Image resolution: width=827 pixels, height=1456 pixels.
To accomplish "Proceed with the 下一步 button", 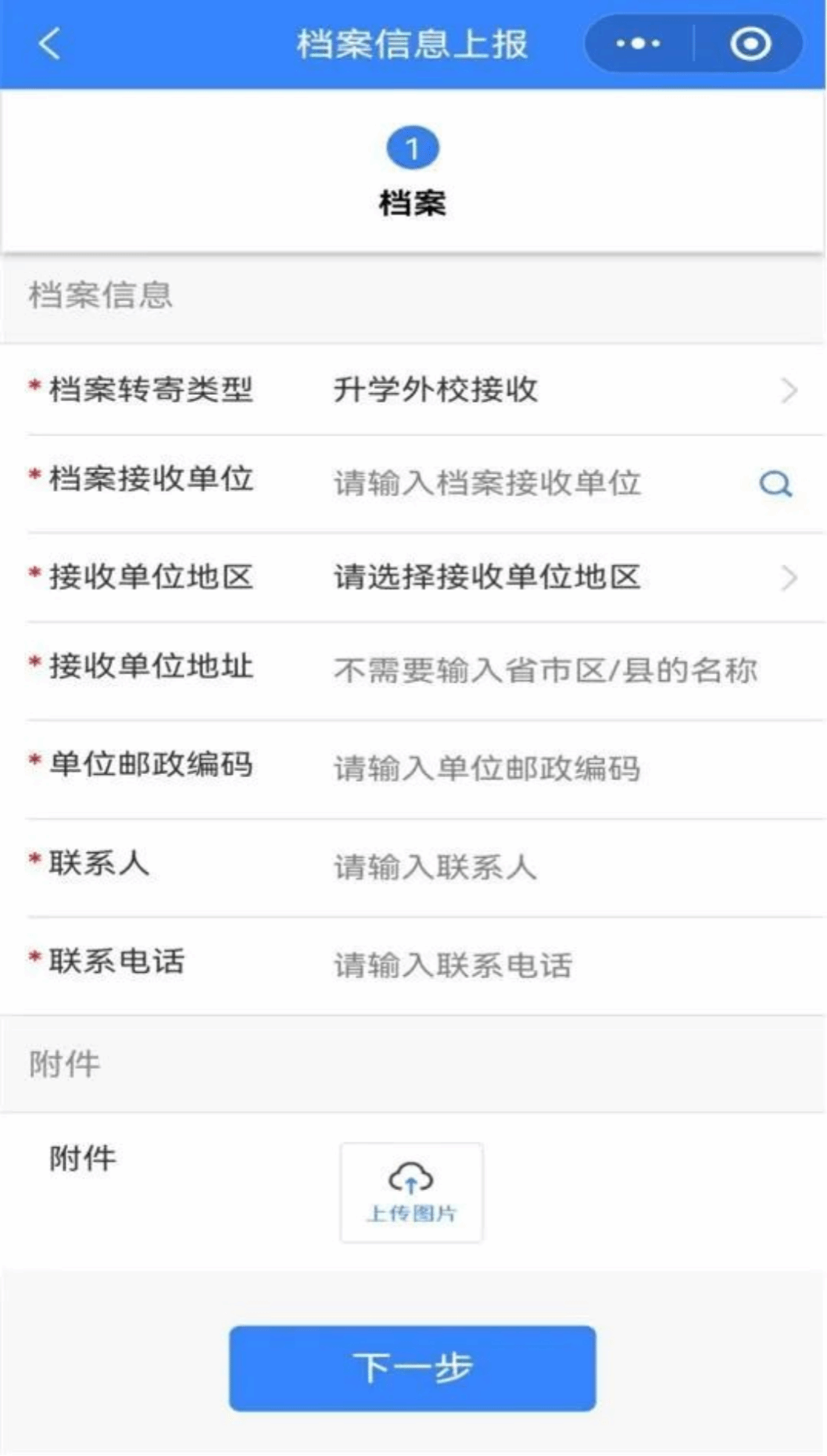I will [x=413, y=1368].
